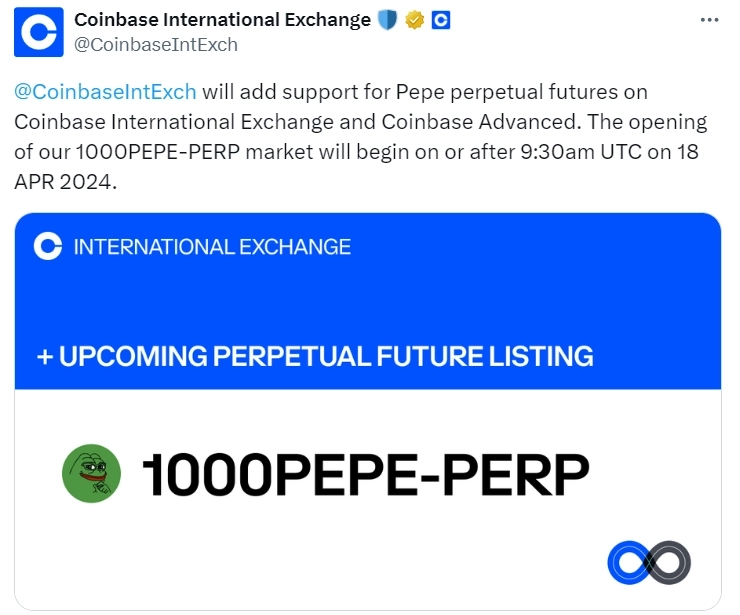Screen dimensions: 740x615
Task: Open Coinbase International Exchange profile avatar
Action: coord(38,32)
